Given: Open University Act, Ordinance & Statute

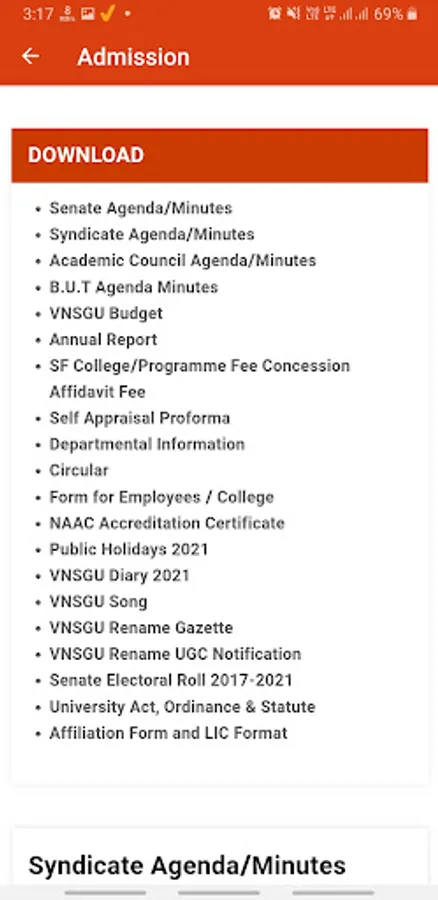Looking at the screenshot, I should pos(183,707).
